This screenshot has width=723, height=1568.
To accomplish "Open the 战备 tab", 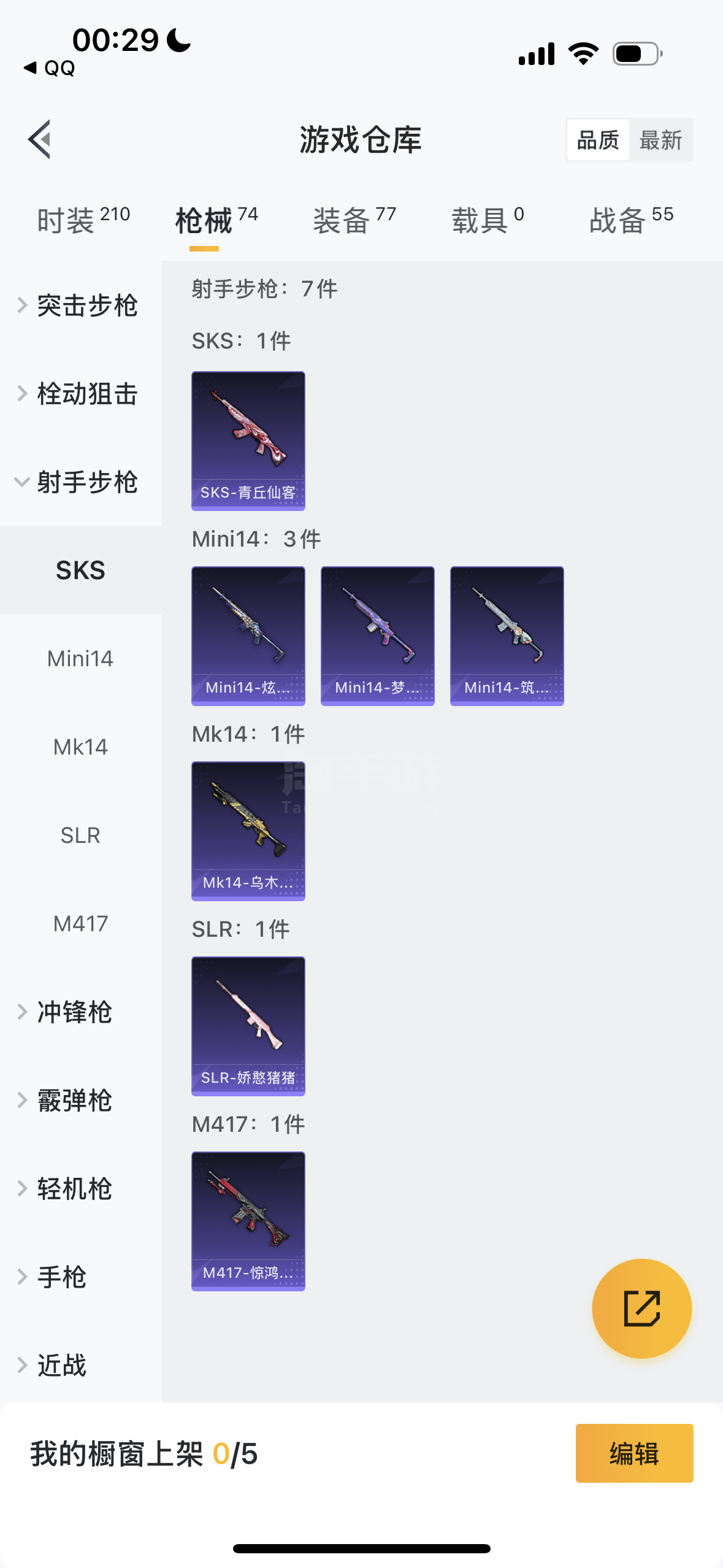I will point(631,220).
